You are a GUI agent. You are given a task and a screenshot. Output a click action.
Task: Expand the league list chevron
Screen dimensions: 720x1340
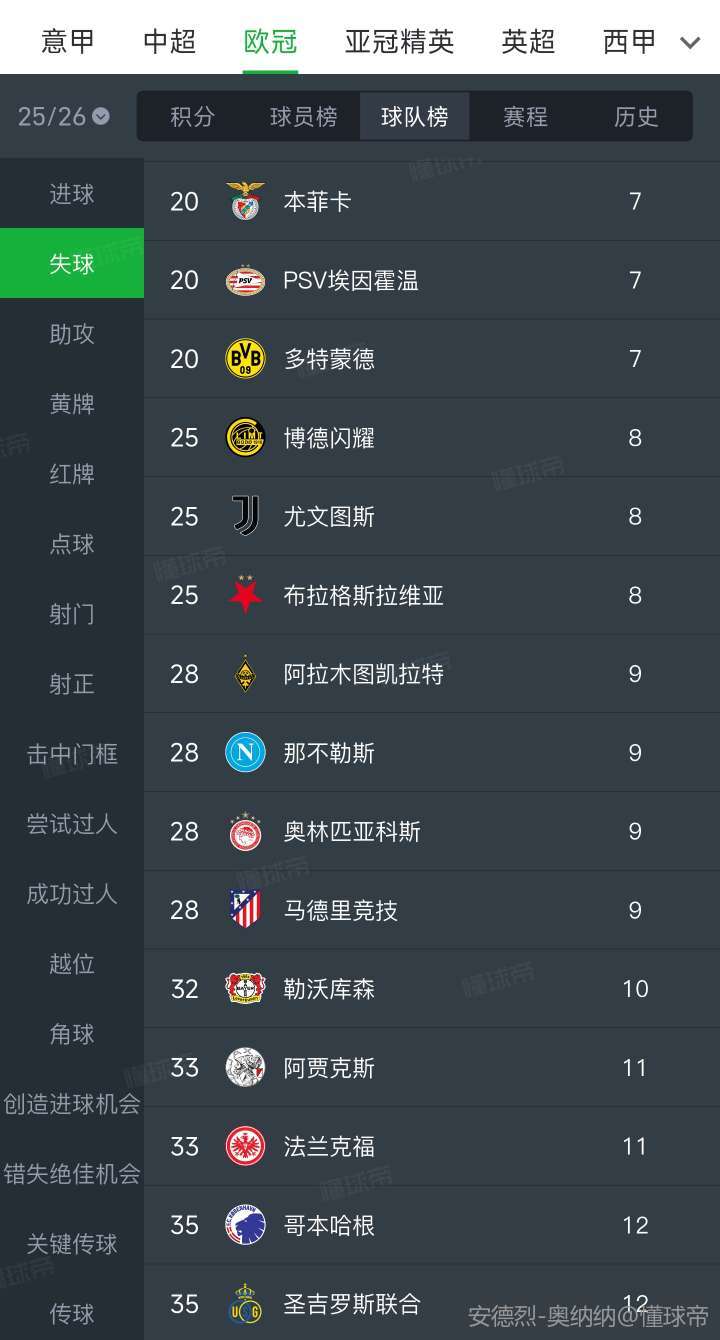click(x=690, y=42)
